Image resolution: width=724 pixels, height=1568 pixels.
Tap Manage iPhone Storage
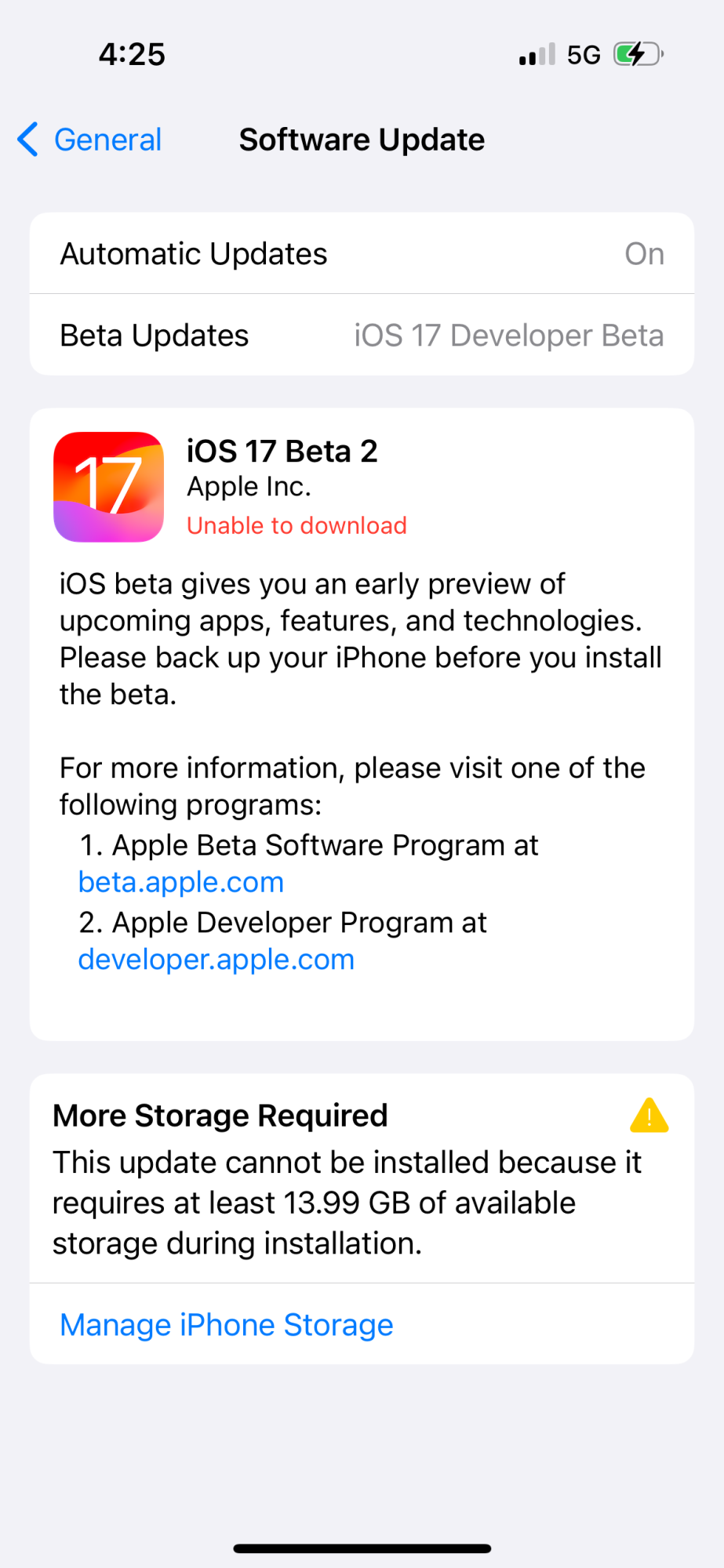pyautogui.click(x=227, y=1325)
